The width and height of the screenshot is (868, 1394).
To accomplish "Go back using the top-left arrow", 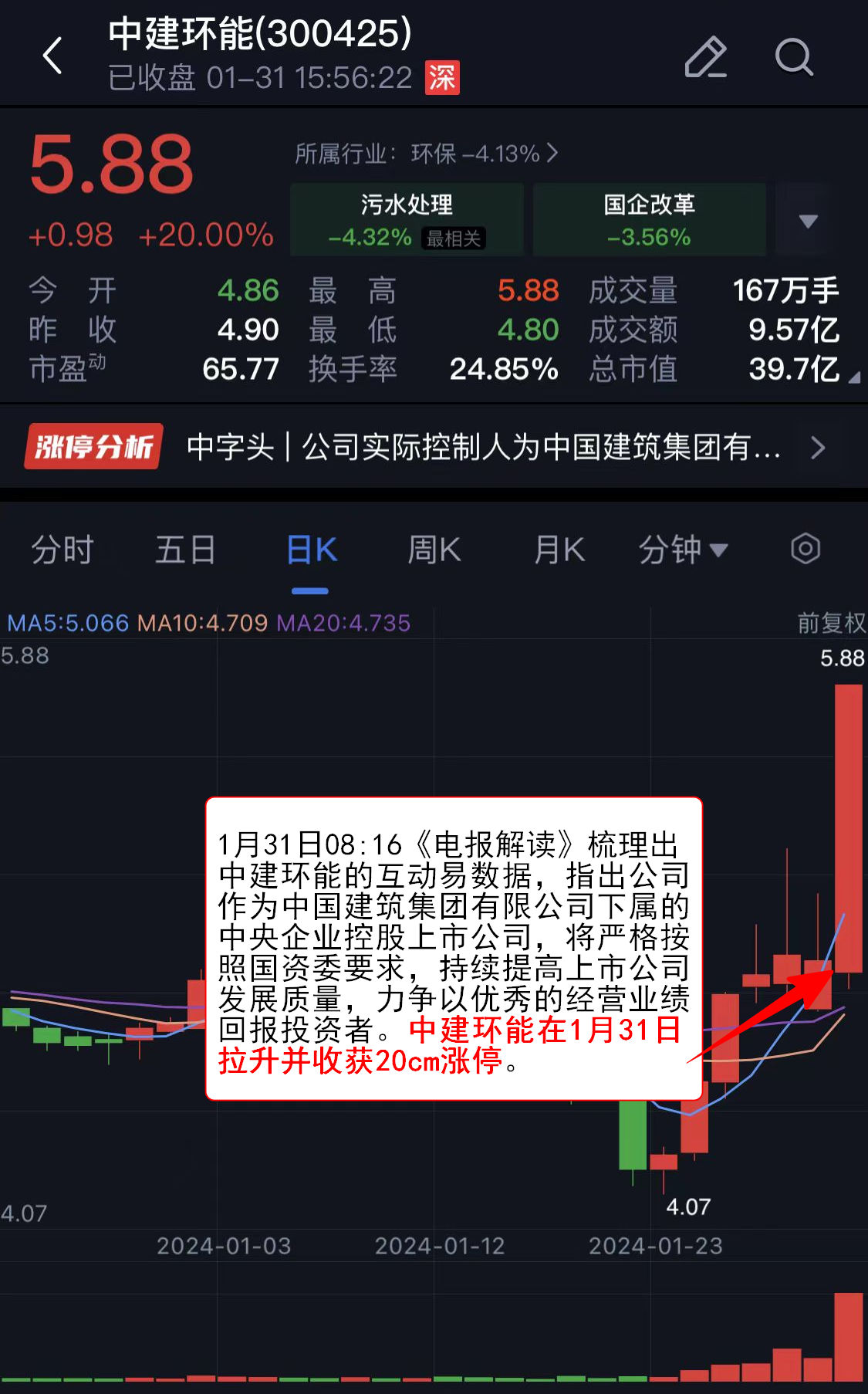I will [52, 56].
